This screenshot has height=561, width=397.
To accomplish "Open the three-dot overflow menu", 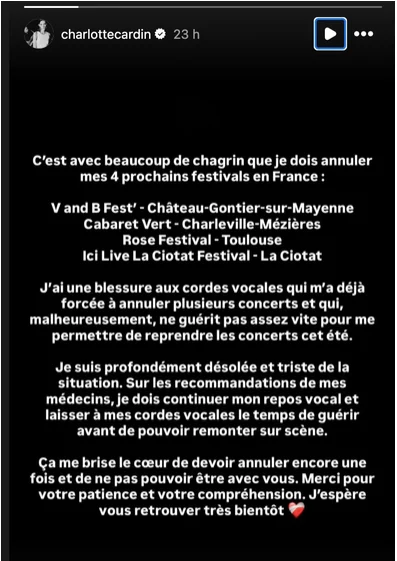I will 363,34.
